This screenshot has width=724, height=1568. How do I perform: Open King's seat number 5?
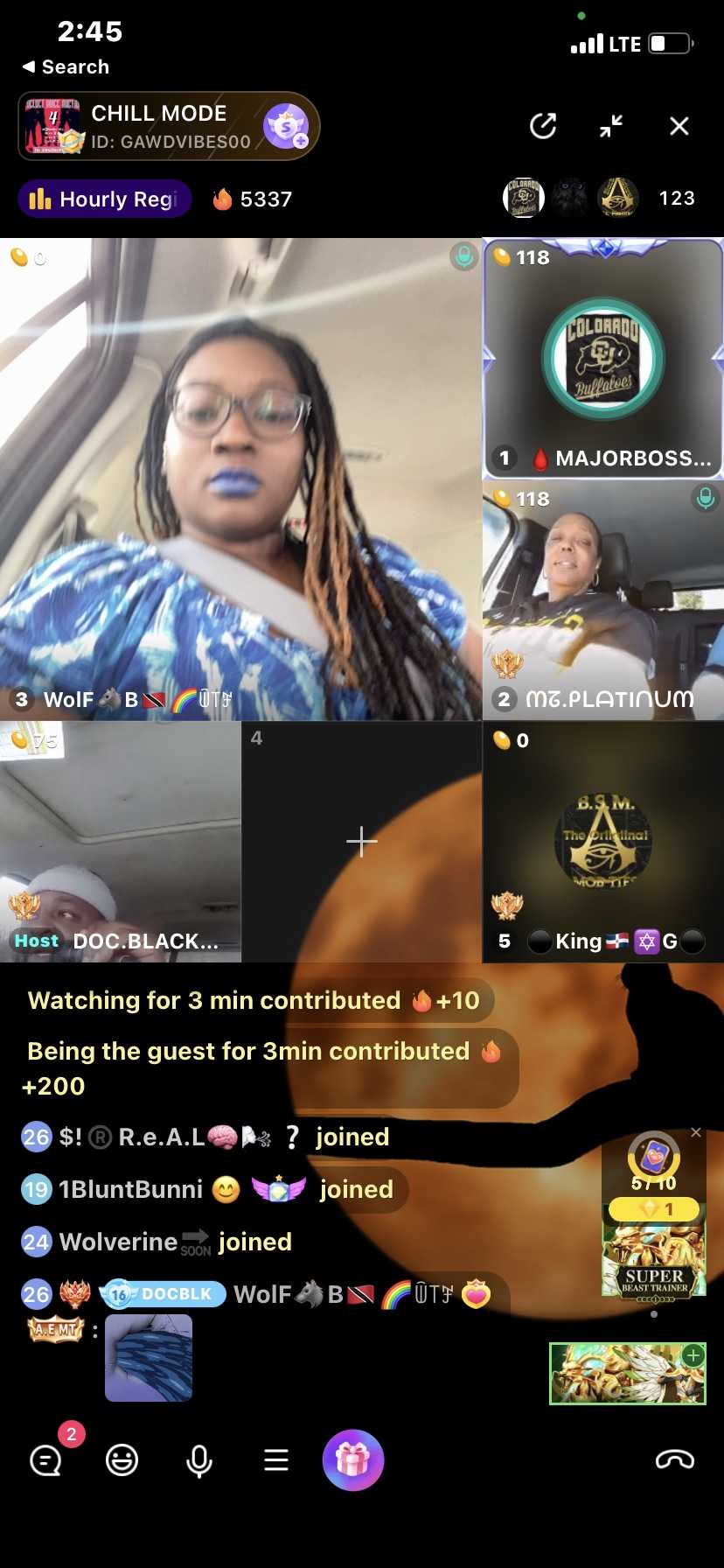[x=603, y=842]
